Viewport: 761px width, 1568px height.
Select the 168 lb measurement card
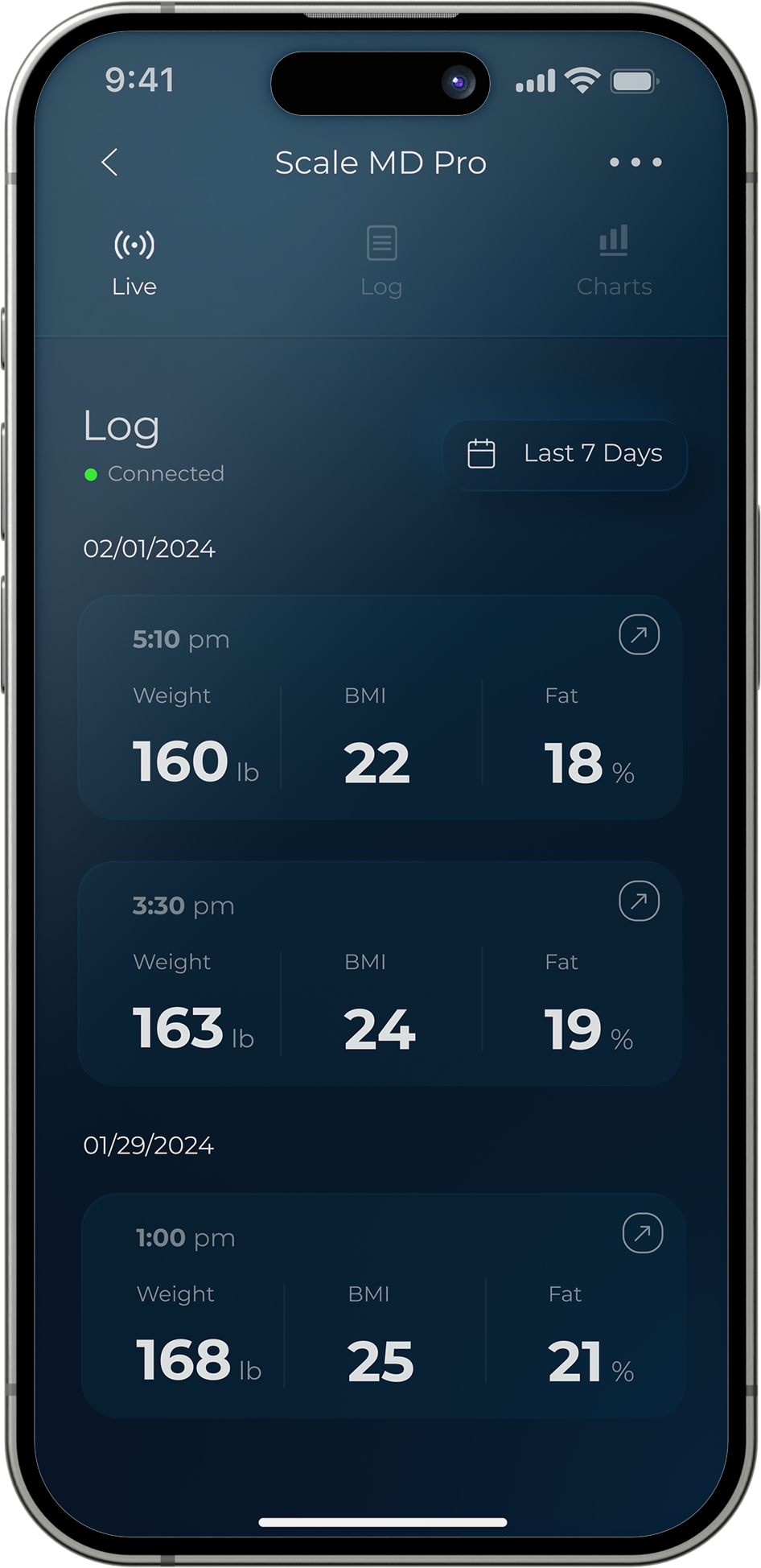(x=384, y=1306)
